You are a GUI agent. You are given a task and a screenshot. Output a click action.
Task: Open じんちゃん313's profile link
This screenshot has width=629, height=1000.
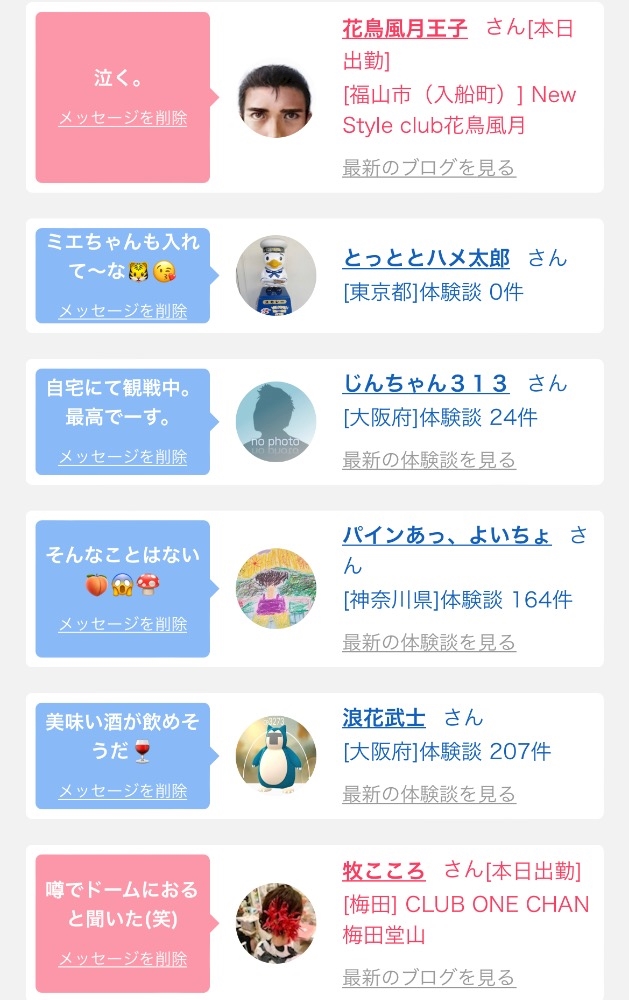click(x=425, y=384)
